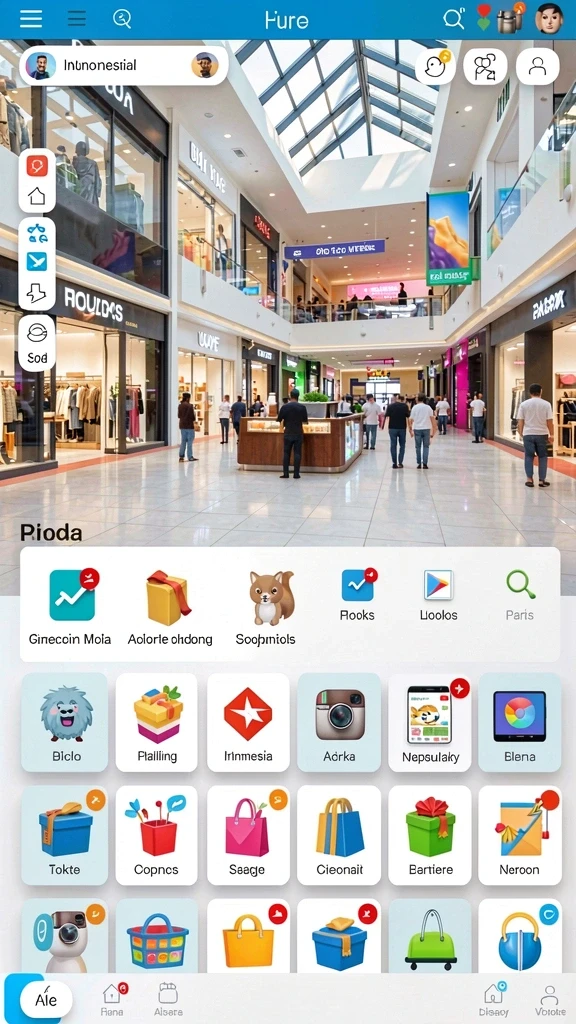Switch to the Rena bottom tab
Image resolution: width=576 pixels, height=1024 pixels.
112,999
